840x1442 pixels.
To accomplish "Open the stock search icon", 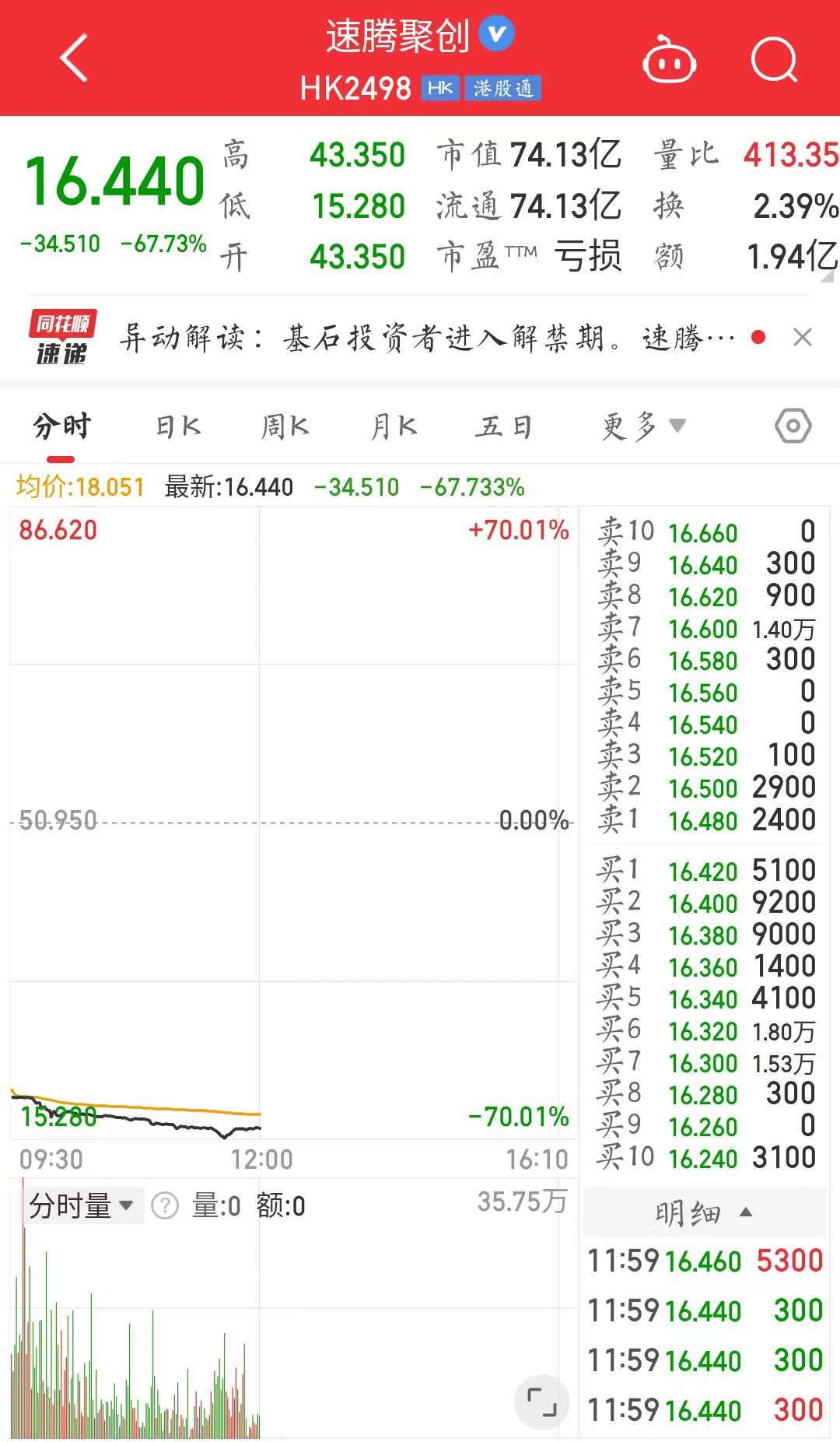I will pos(774,60).
